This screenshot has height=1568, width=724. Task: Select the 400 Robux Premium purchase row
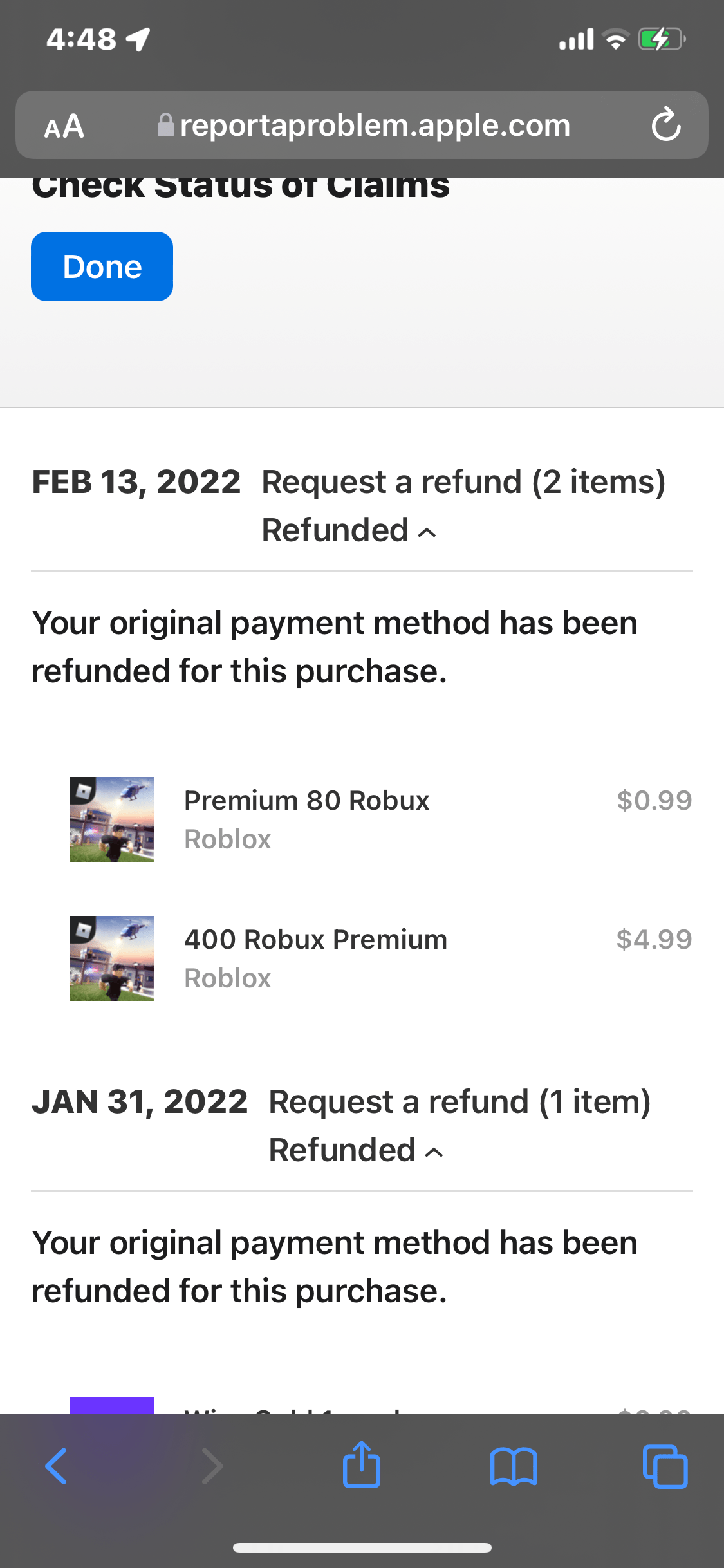[362, 958]
